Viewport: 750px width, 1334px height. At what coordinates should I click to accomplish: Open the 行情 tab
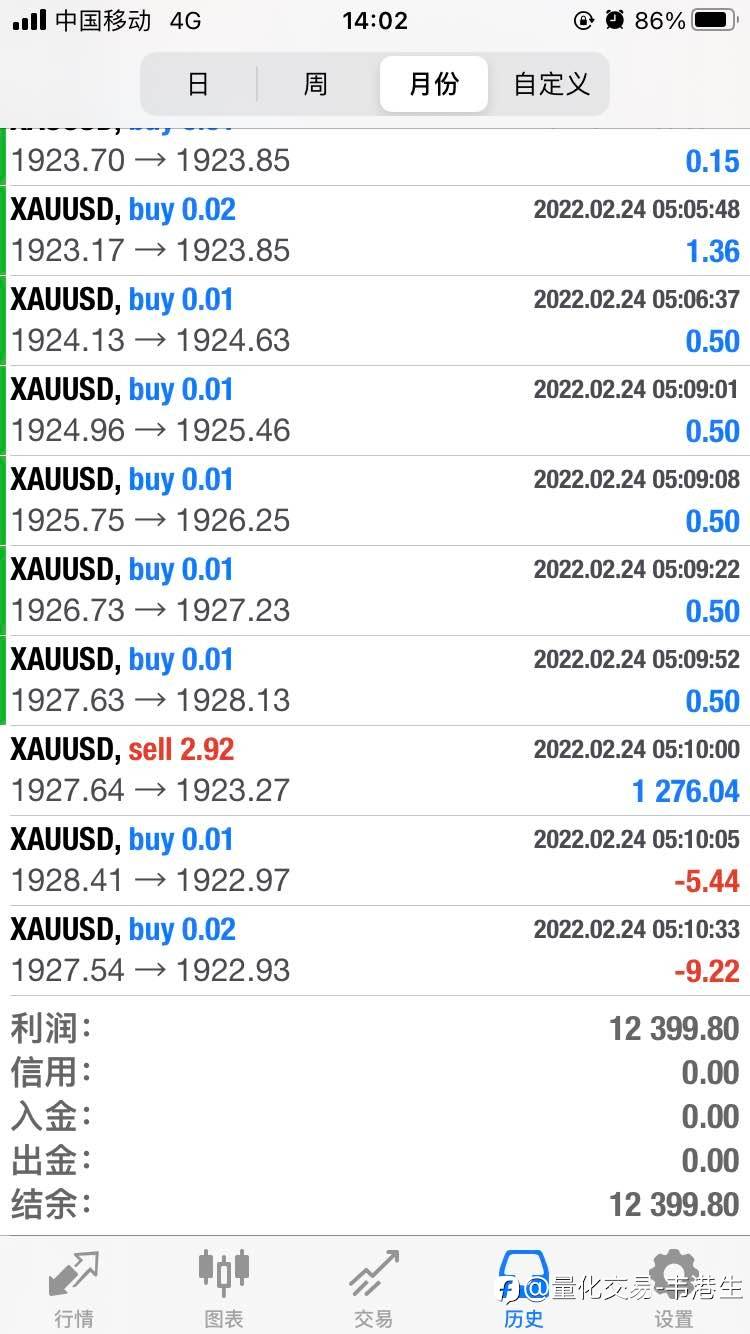(75, 1287)
